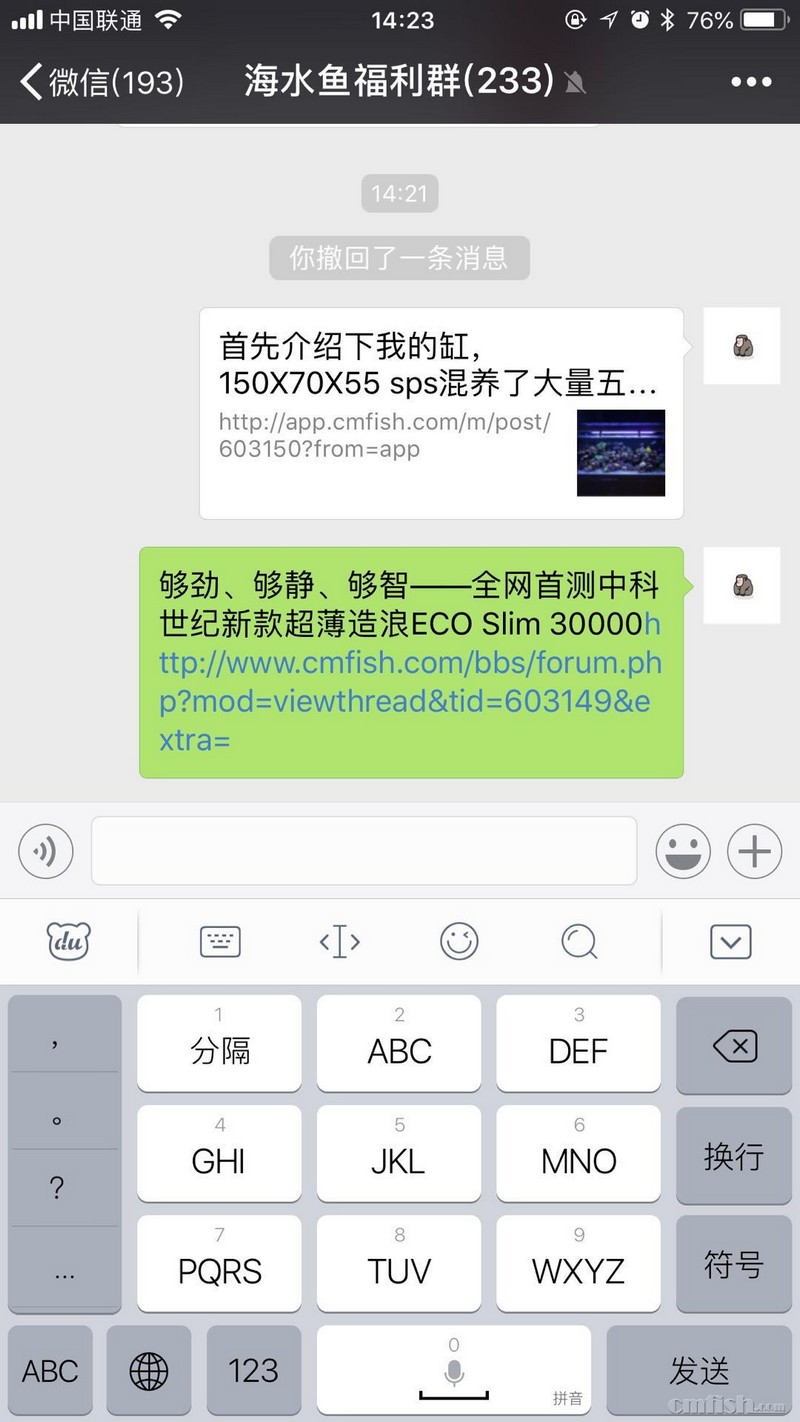Open the keyboard's winking emoticon panel
800x1422 pixels.
pyautogui.click(x=459, y=941)
